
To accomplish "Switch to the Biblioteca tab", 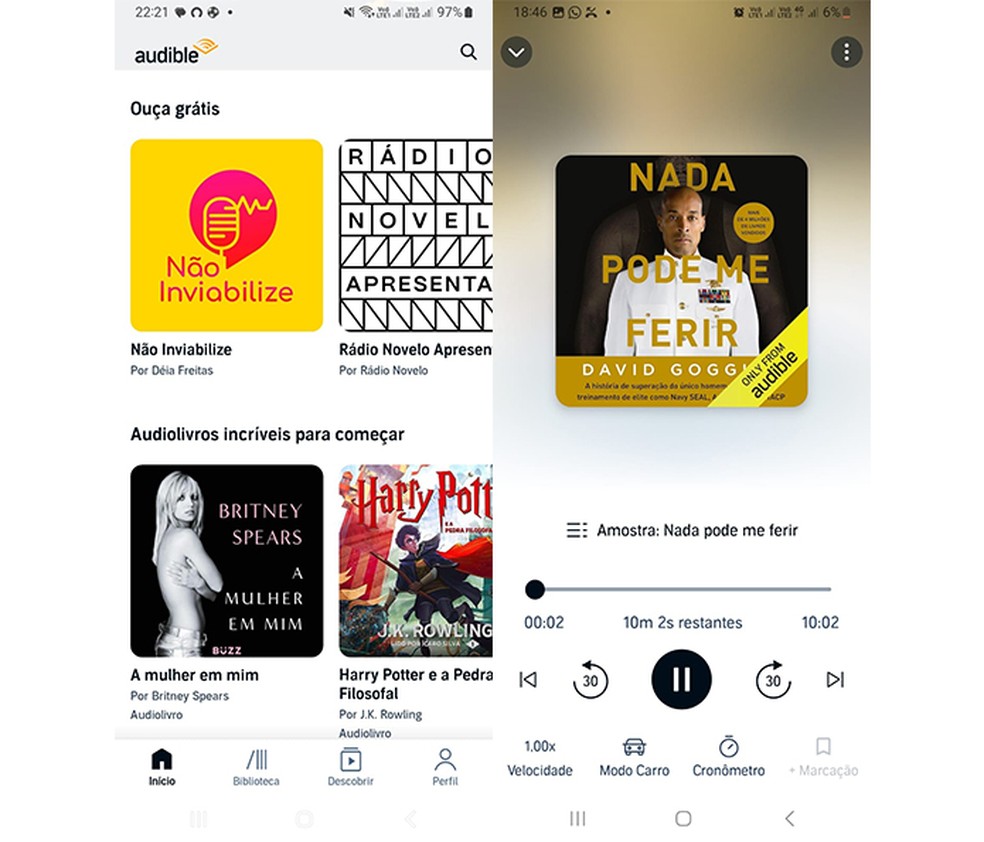I will (256, 766).
